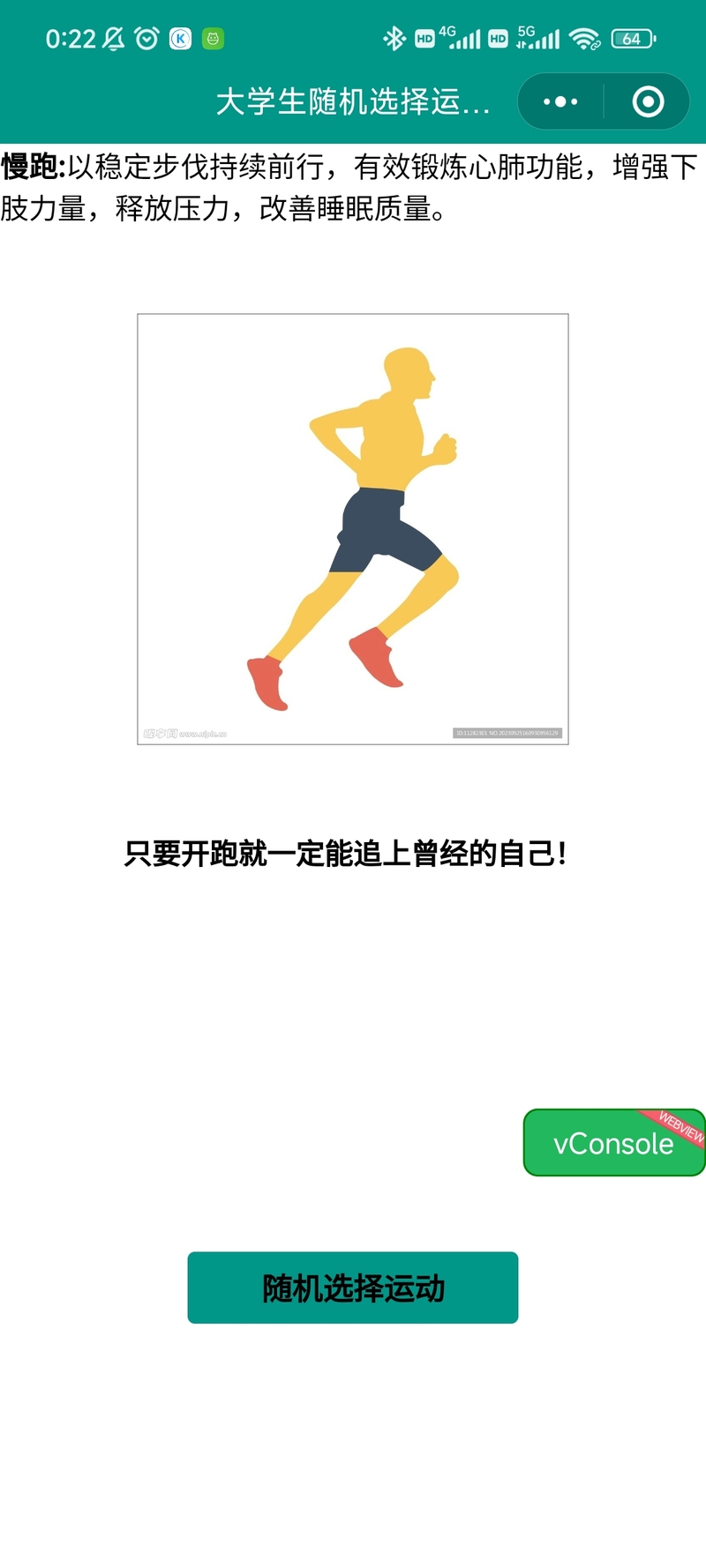The image size is (706, 1568).
Task: Open the mini program more-options menu
Action: [560, 102]
